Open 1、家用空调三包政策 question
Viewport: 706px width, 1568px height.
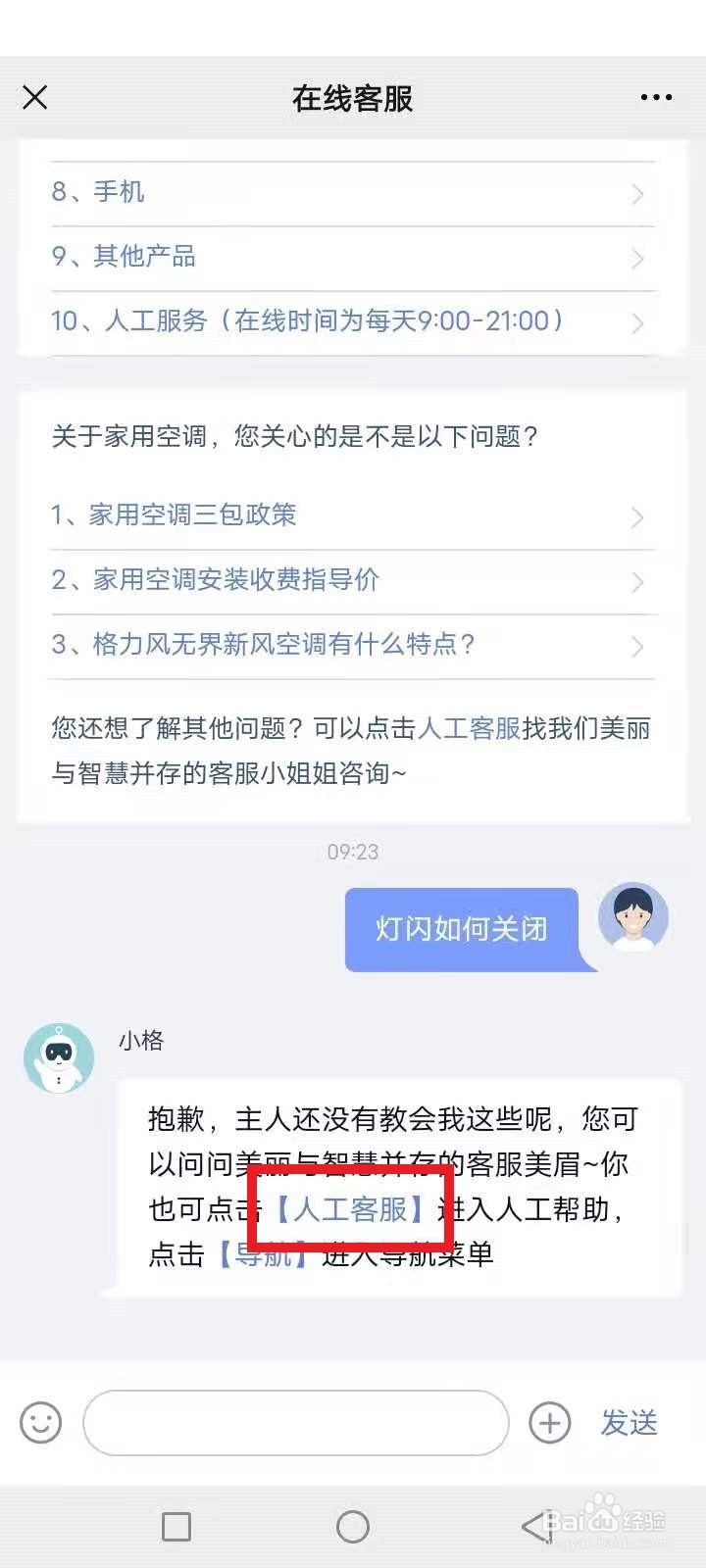pos(353,516)
